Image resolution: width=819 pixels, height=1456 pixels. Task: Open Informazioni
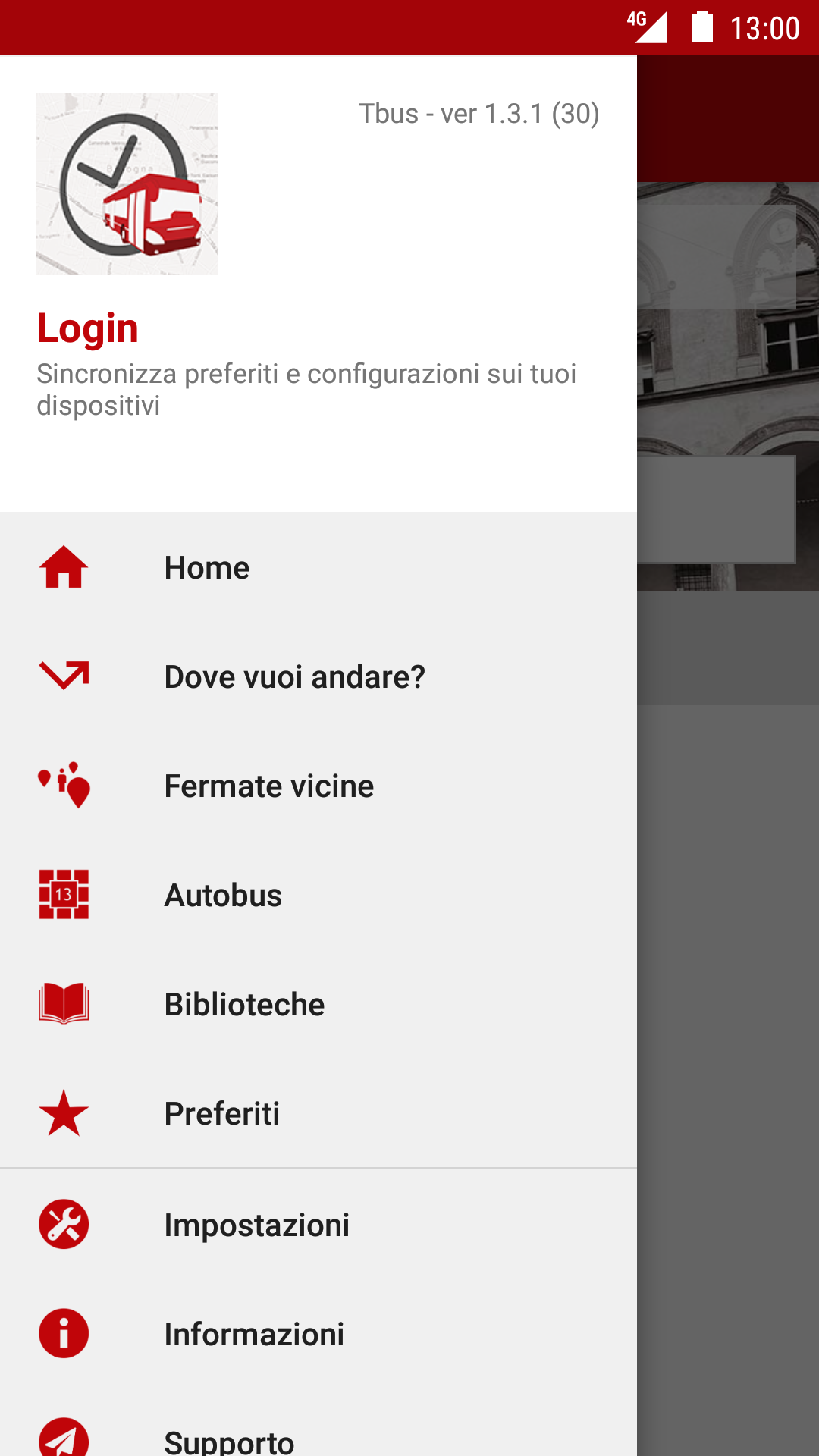[x=318, y=1334]
